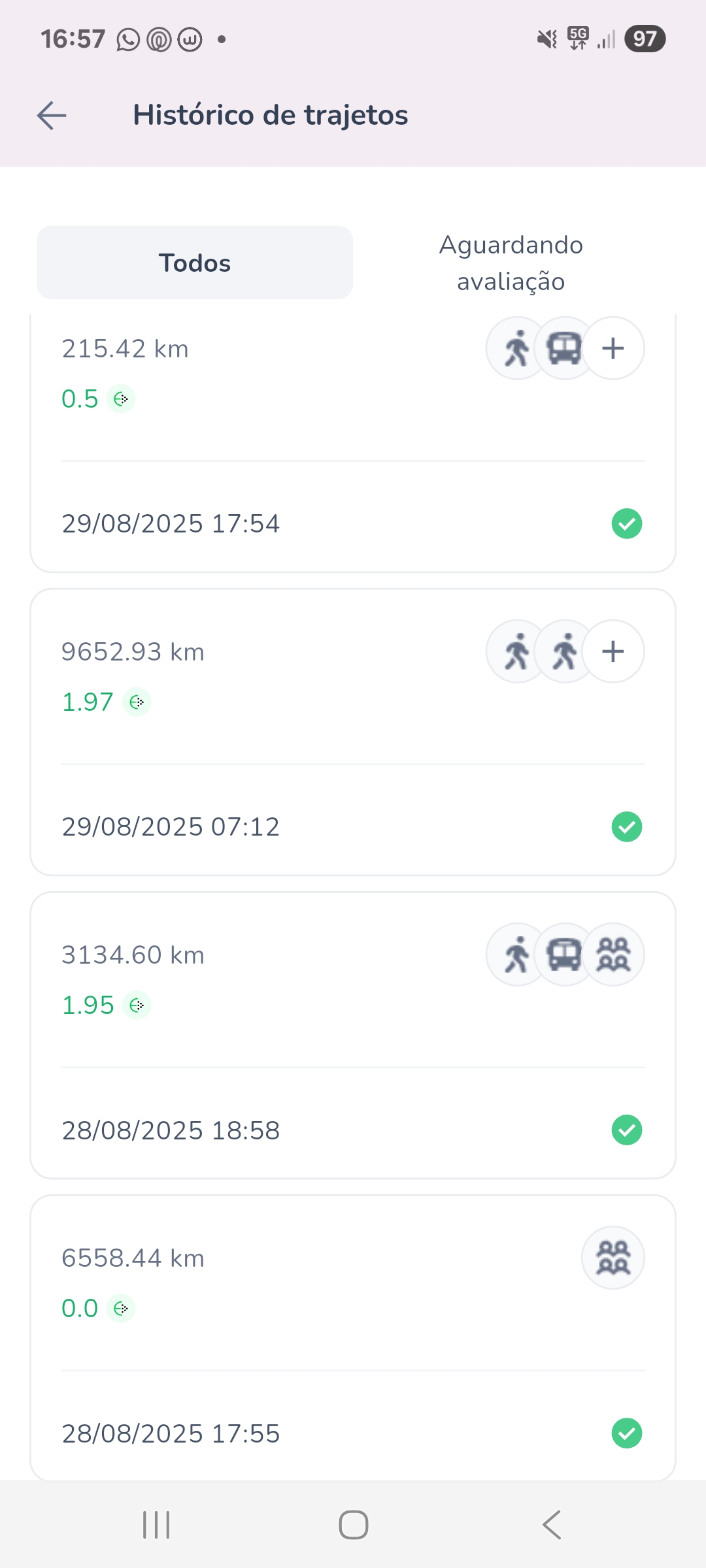Tap the system home button
This screenshot has width=706, height=1568.
pos(353,1525)
